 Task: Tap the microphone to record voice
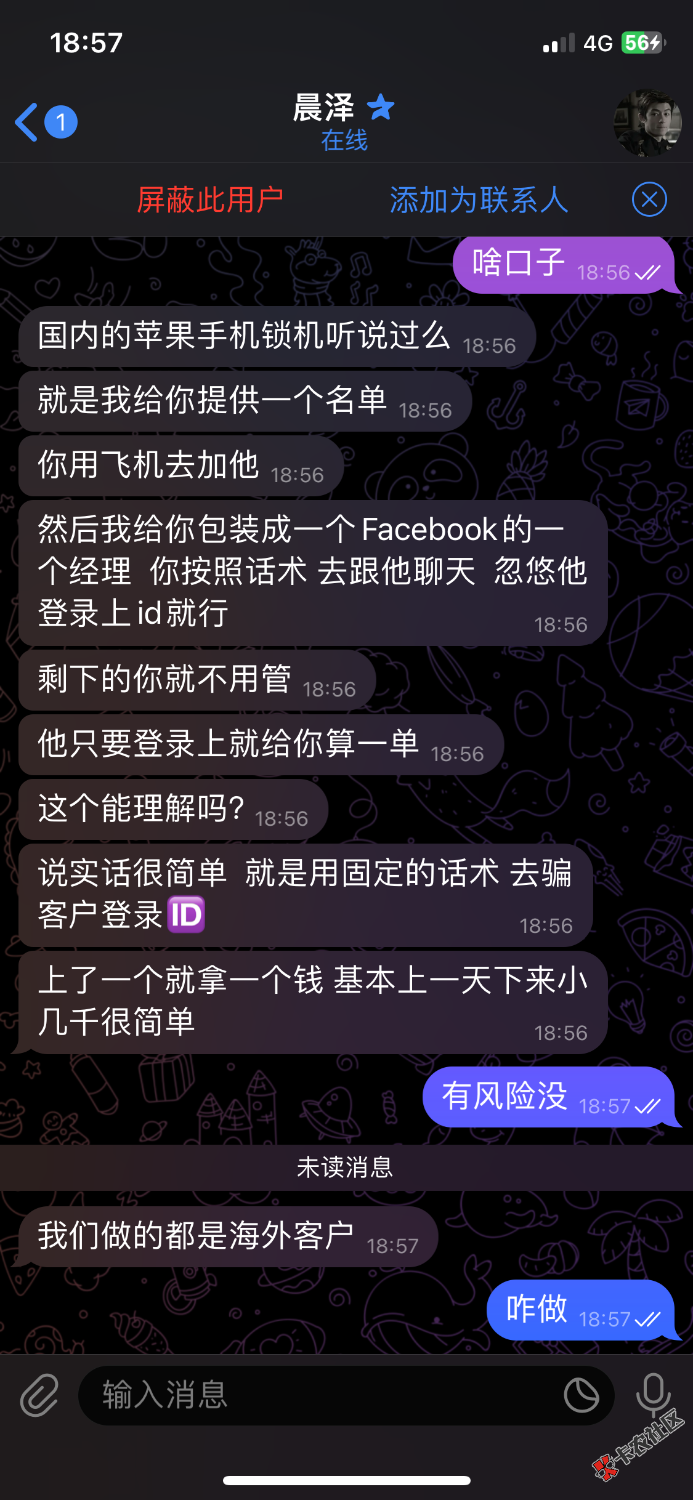click(653, 1394)
